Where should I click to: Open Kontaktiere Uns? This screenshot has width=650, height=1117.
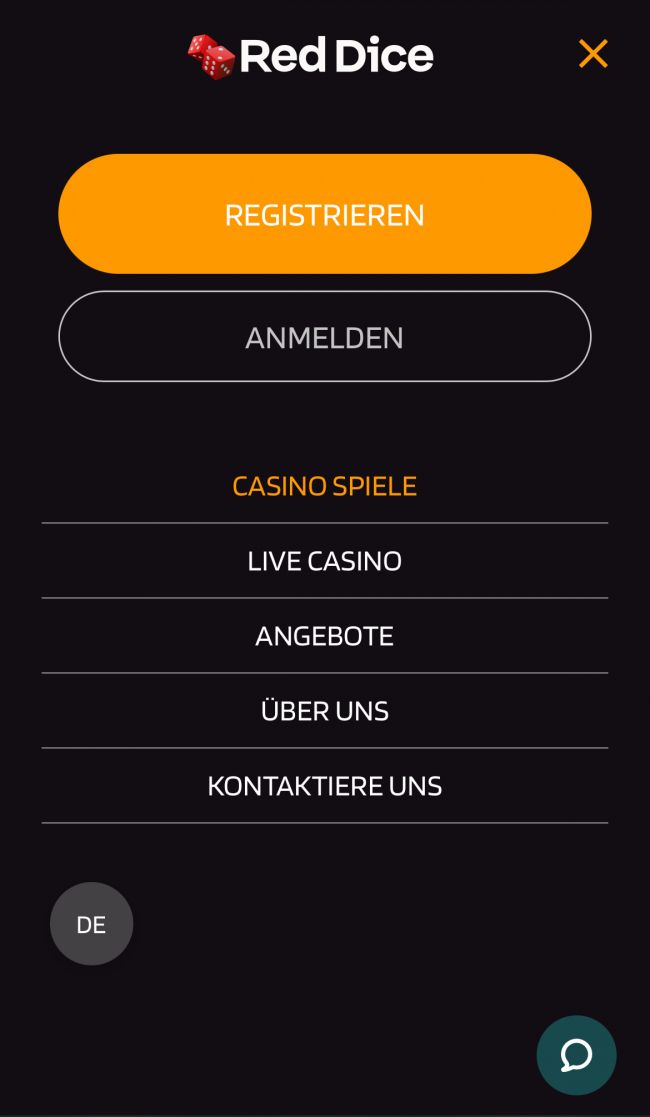tap(325, 787)
